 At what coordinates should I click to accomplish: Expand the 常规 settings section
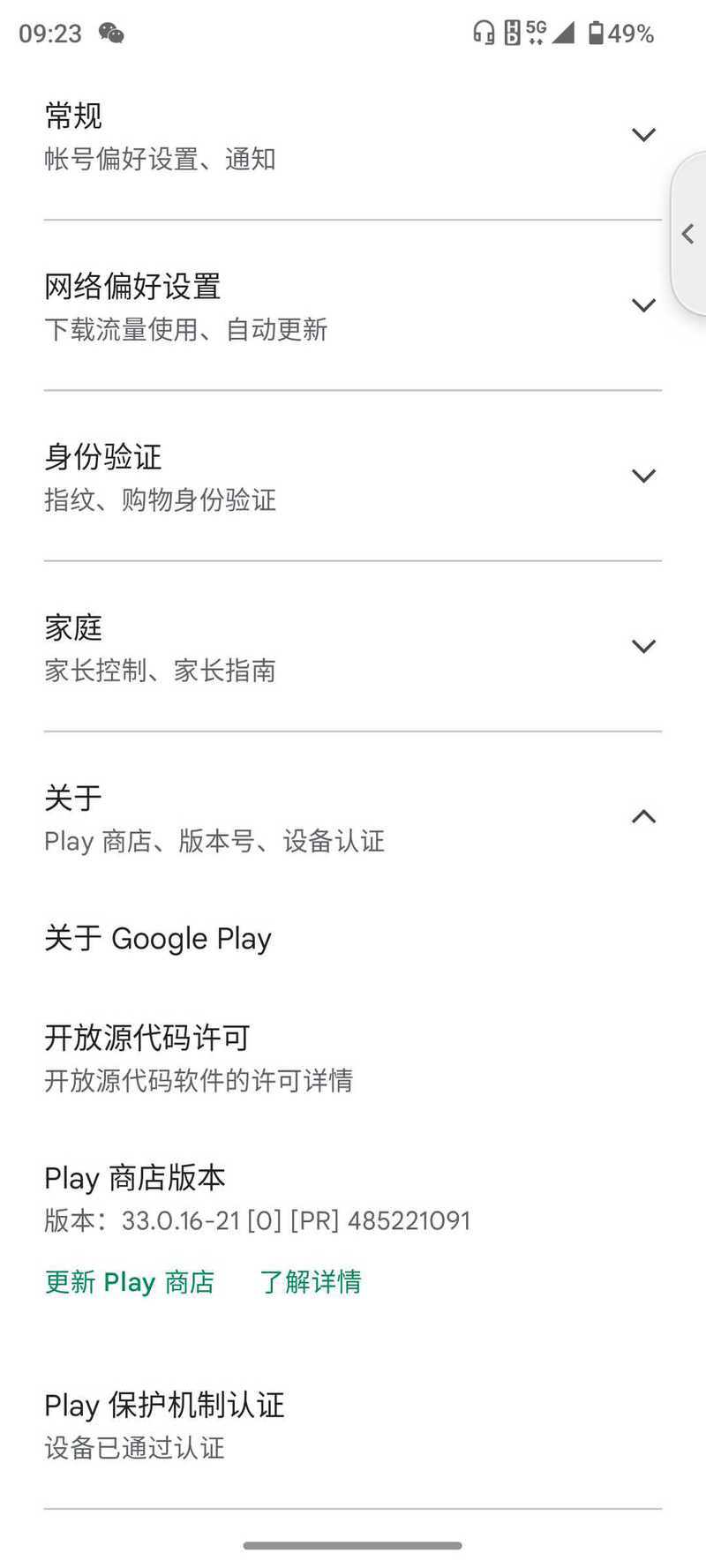[x=353, y=136]
